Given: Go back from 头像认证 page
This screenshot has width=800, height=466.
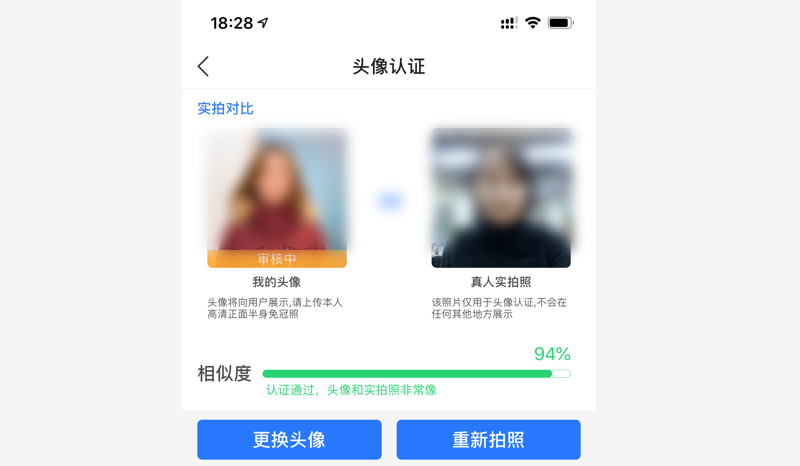Looking at the screenshot, I should coord(203,66).
